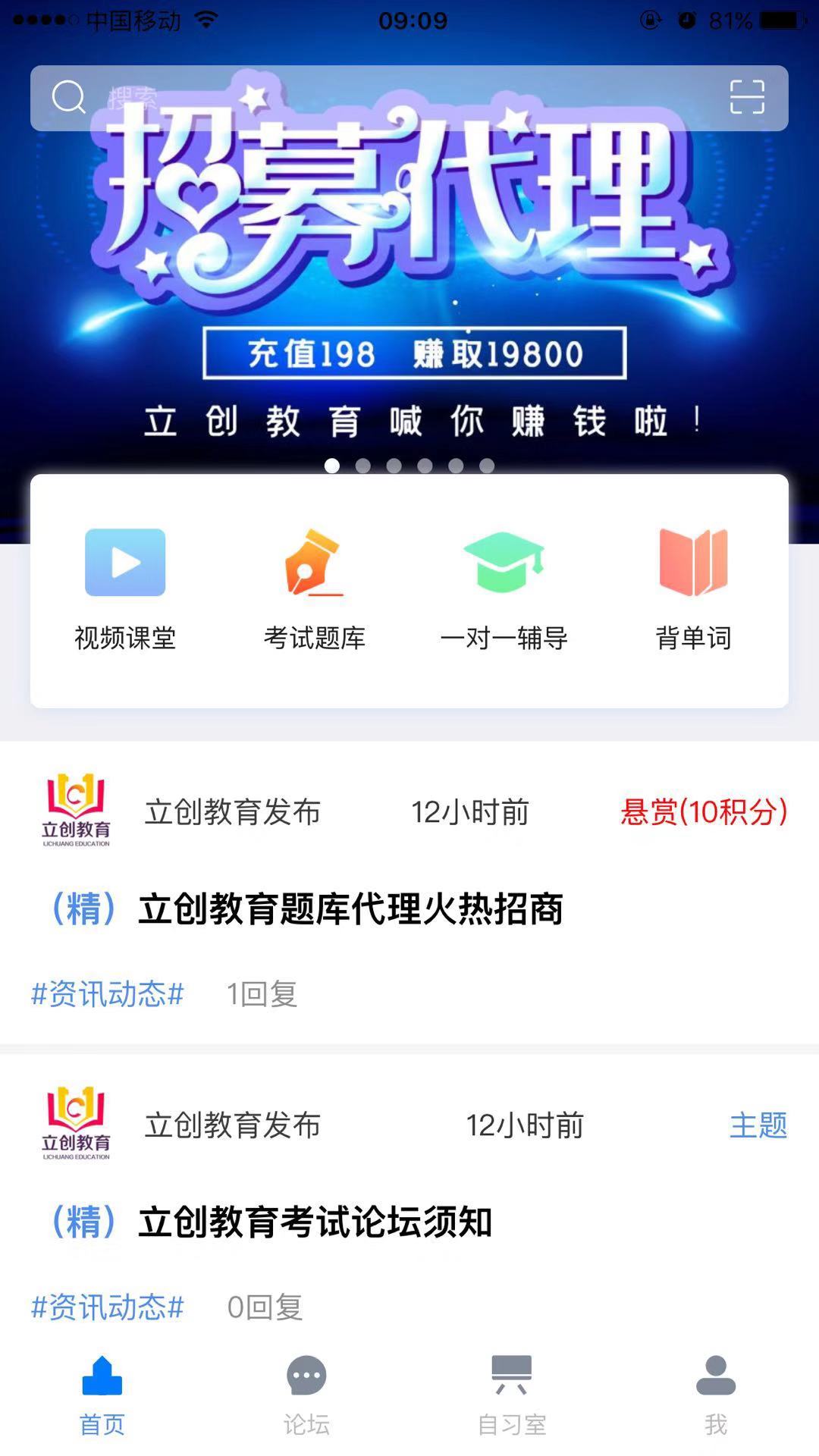Select the first carousel indicator dot
This screenshot has height=1456, width=819.
coord(331,466)
